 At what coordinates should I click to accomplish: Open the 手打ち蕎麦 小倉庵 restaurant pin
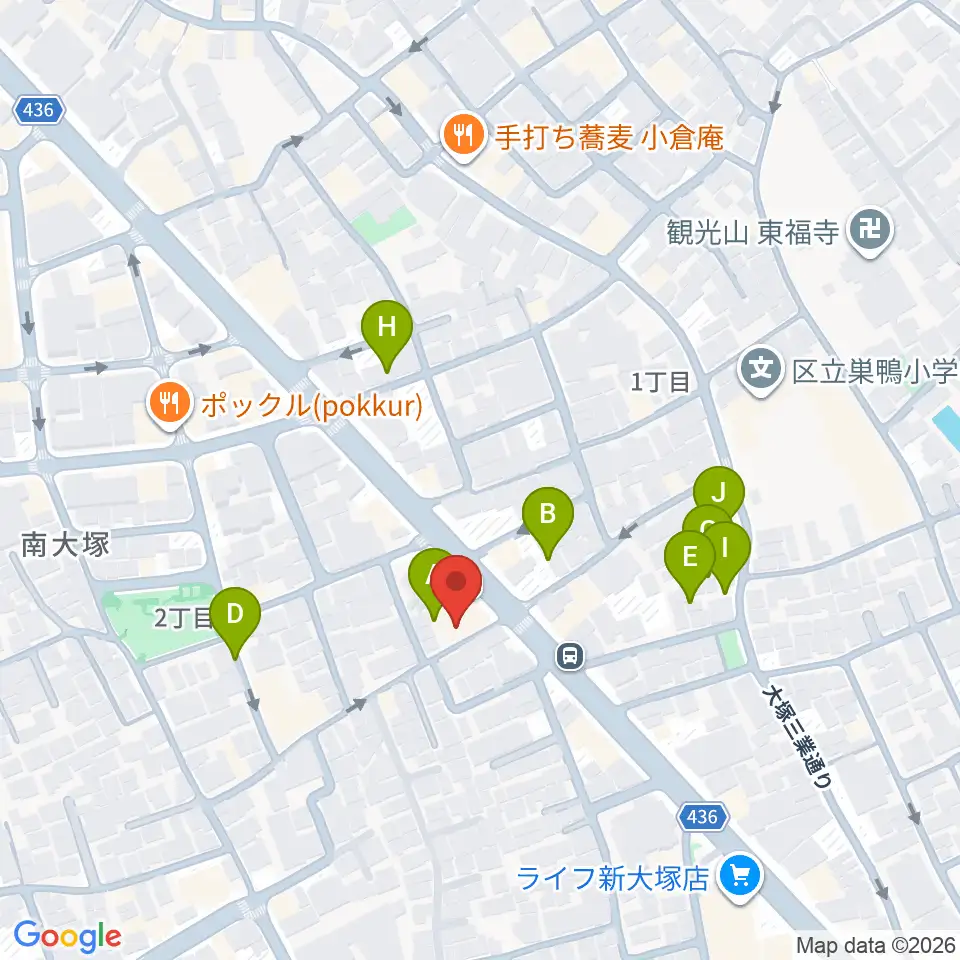pyautogui.click(x=464, y=138)
